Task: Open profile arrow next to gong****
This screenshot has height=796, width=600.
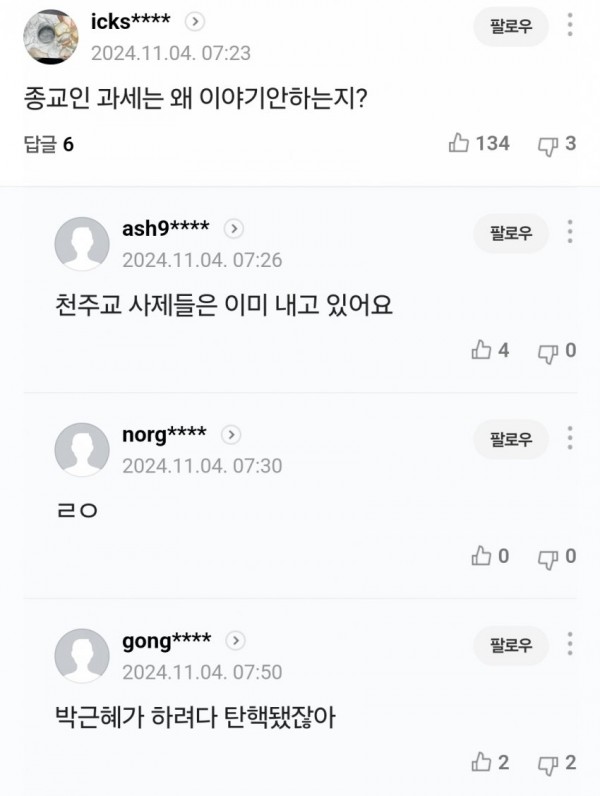Action: pos(235,641)
